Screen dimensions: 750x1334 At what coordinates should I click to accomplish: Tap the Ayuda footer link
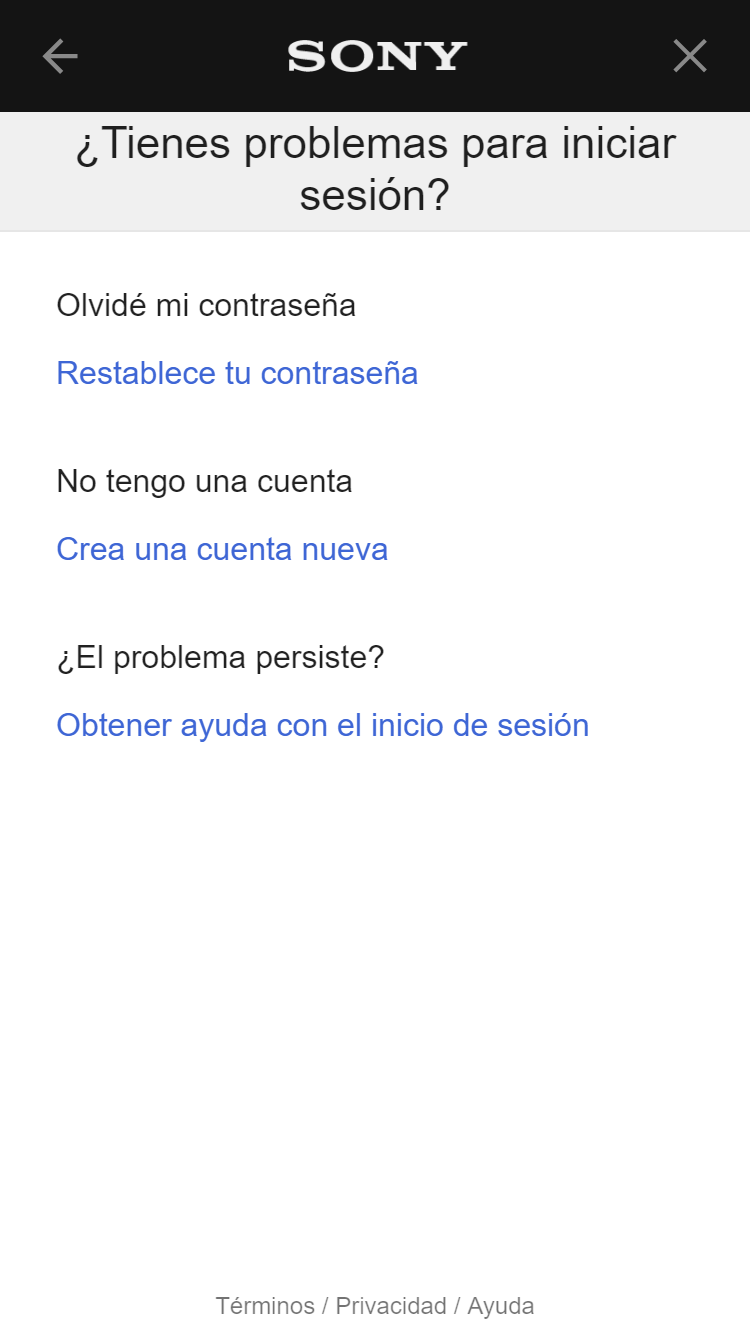(501, 1306)
